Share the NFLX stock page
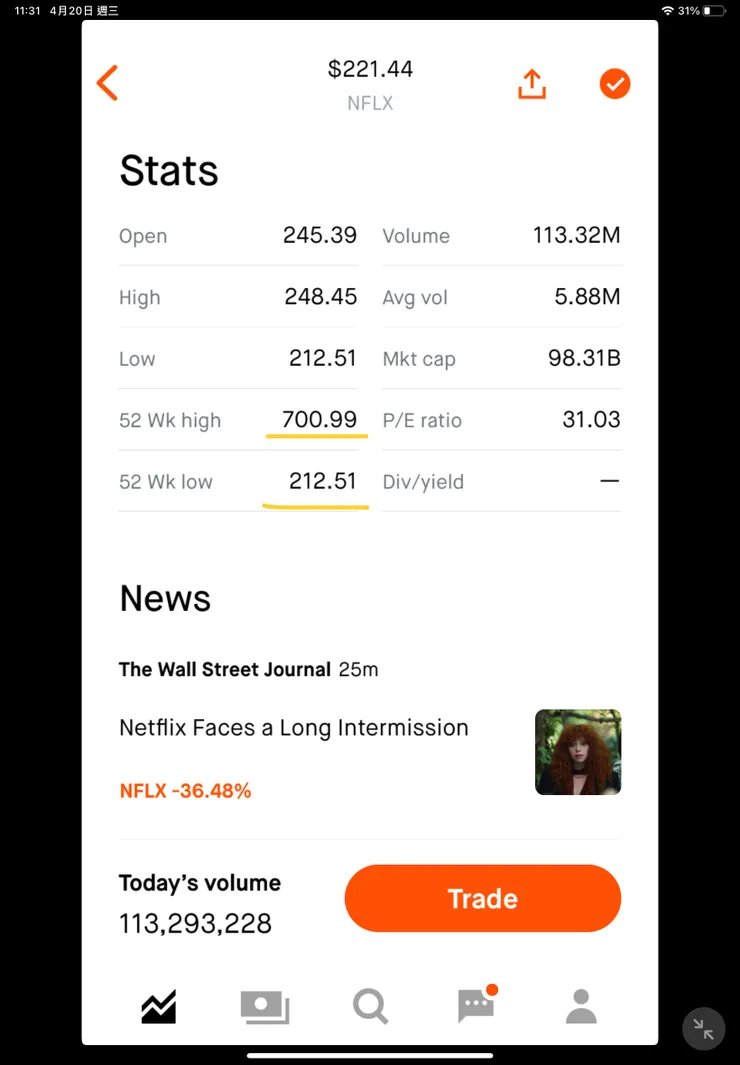The image size is (740, 1065). pos(532,84)
